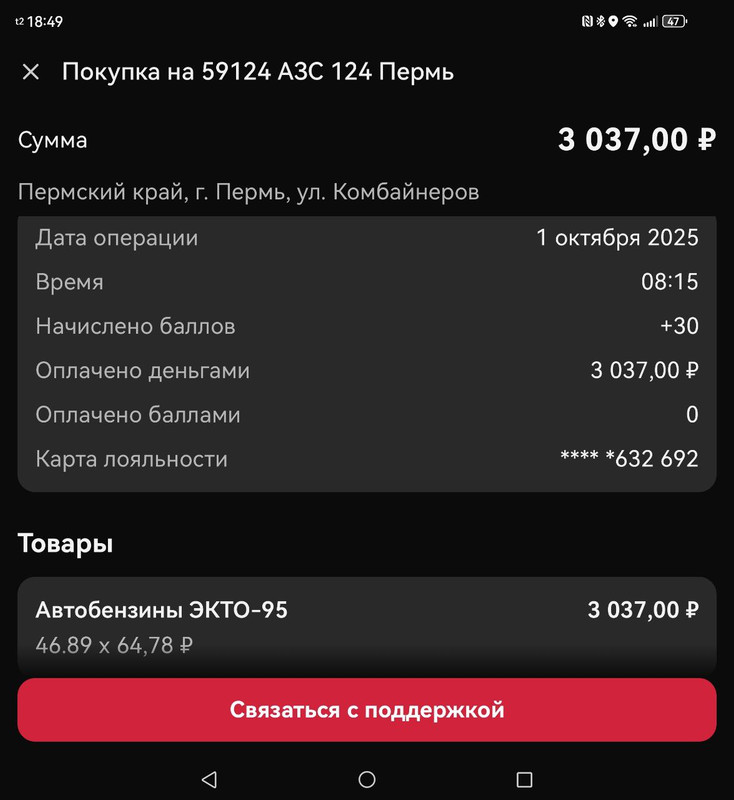Go back using system navigation
The width and height of the screenshot is (734, 800).
tap(209, 779)
